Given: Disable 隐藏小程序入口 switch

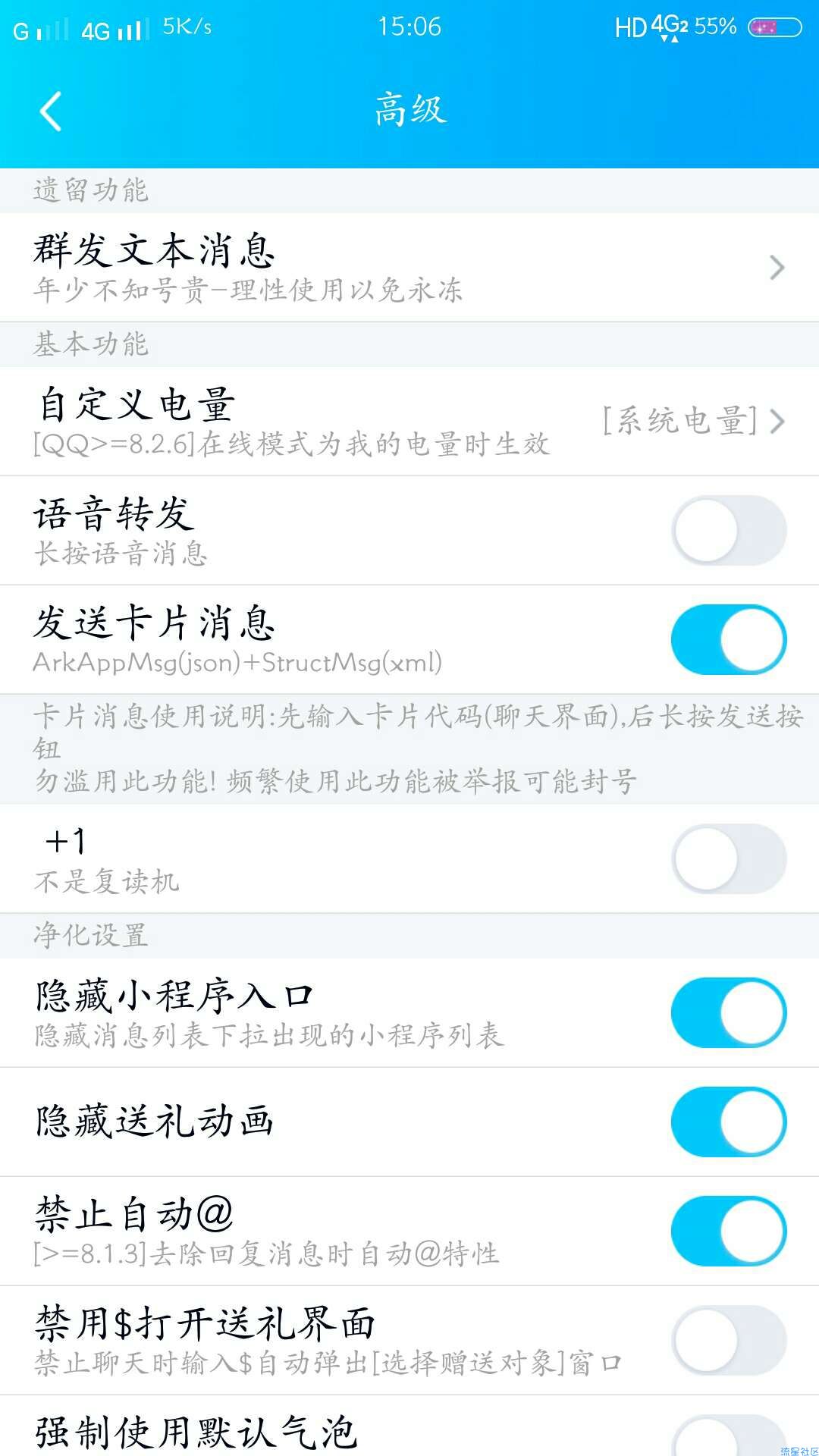Looking at the screenshot, I should (729, 1012).
